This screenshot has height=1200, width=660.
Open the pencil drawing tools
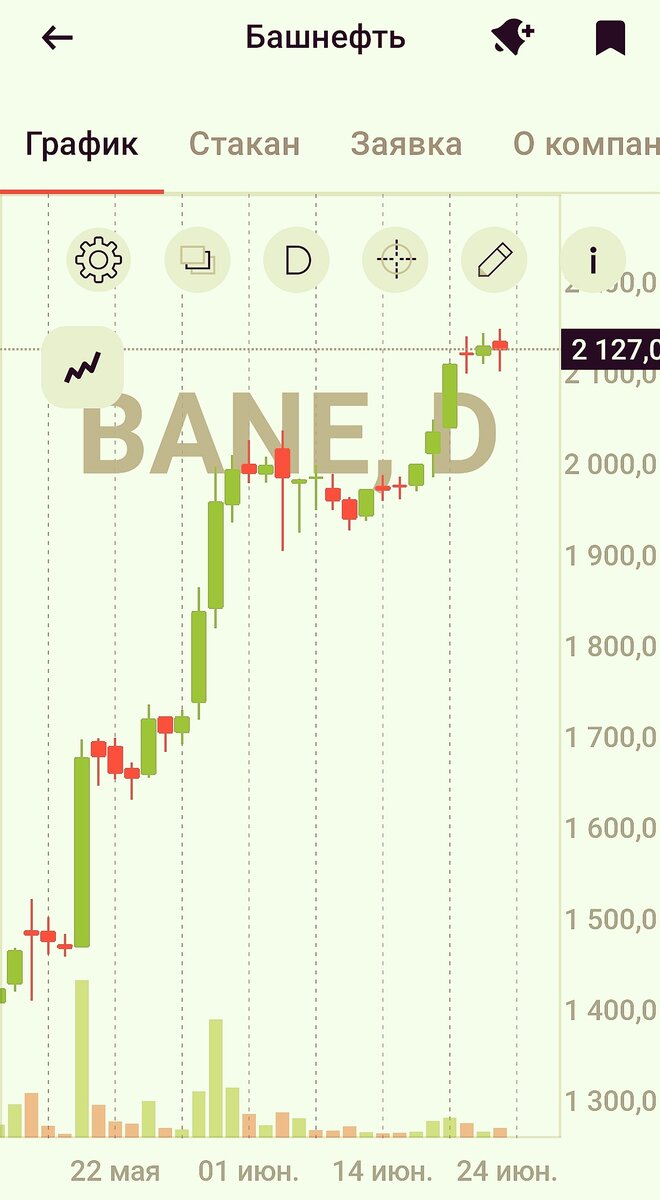pyautogui.click(x=494, y=261)
